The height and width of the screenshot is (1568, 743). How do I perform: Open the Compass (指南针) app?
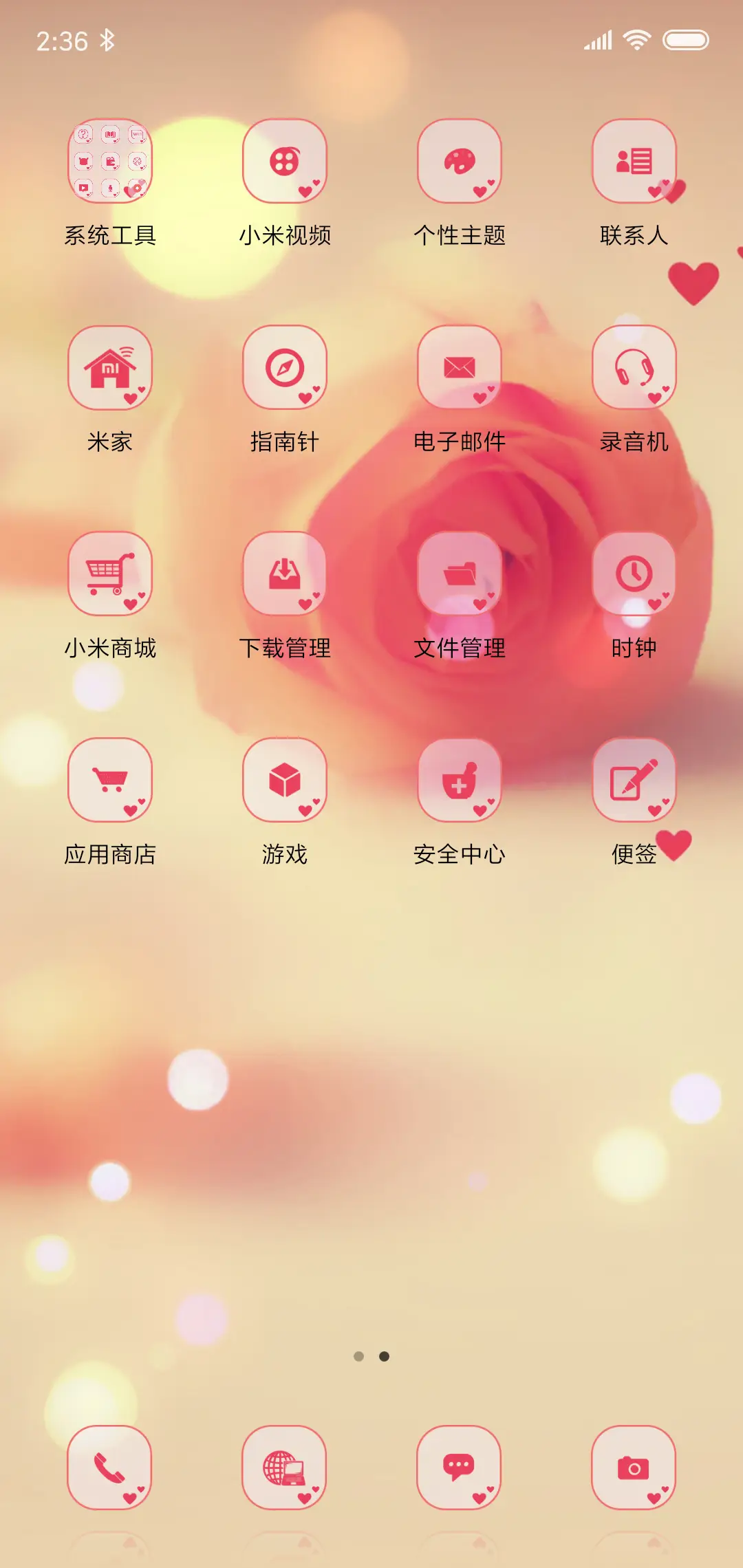coord(284,369)
